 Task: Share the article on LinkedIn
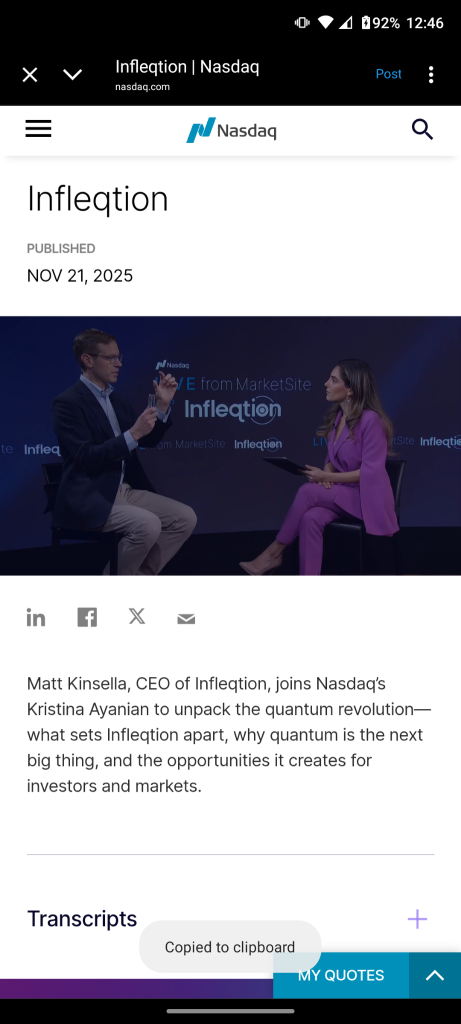click(36, 616)
